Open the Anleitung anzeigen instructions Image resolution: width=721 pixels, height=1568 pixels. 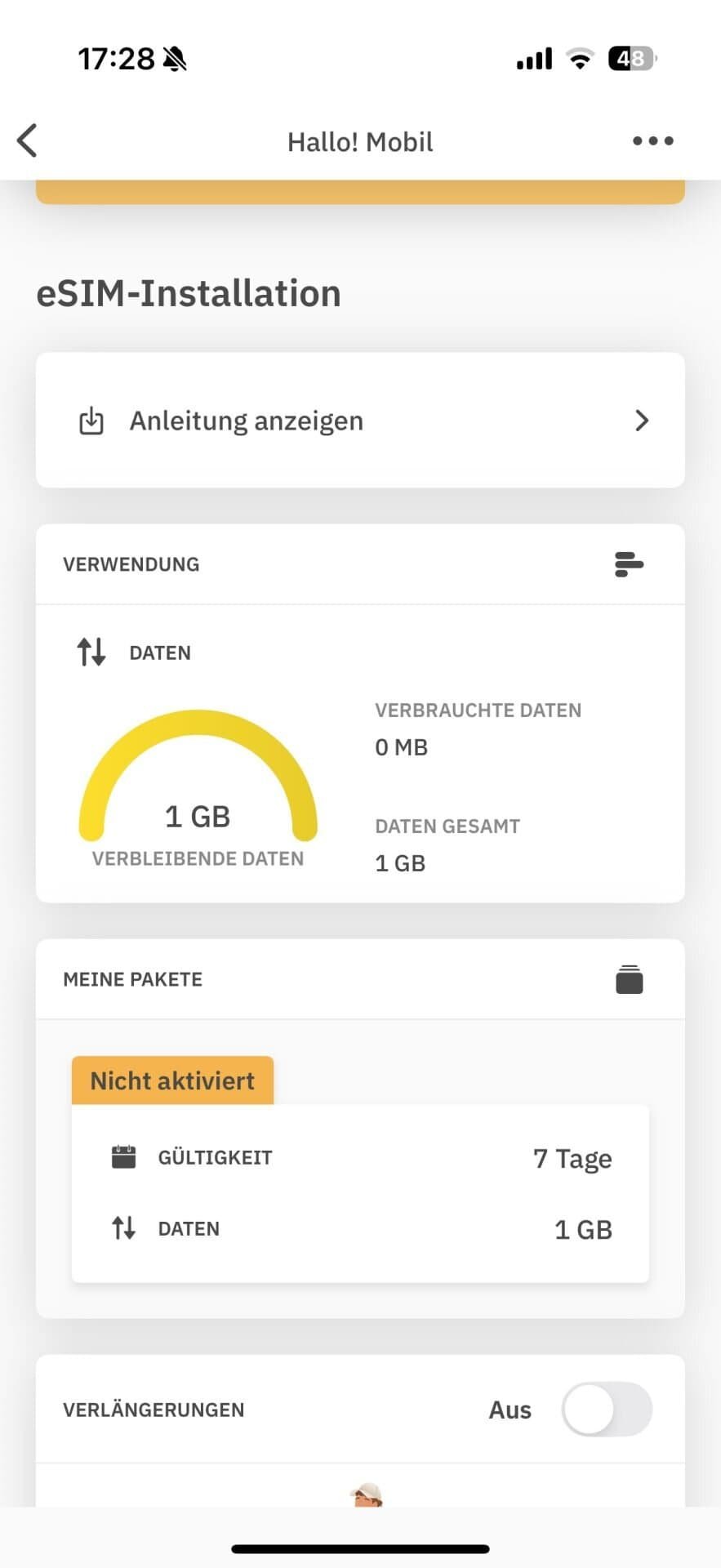tap(245, 421)
